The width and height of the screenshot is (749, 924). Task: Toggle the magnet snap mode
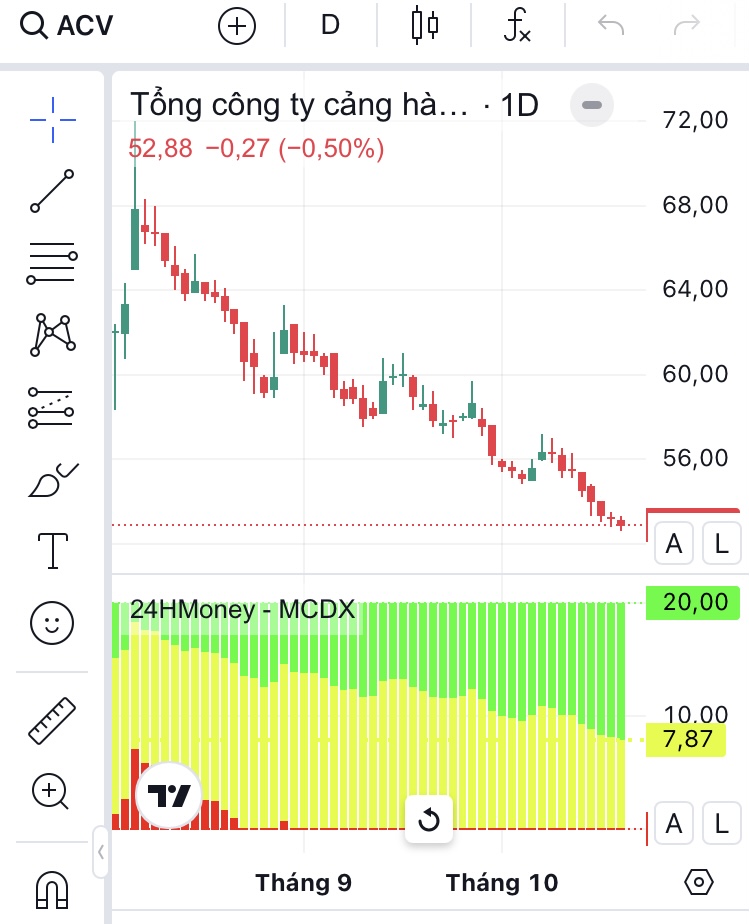[x=52, y=888]
